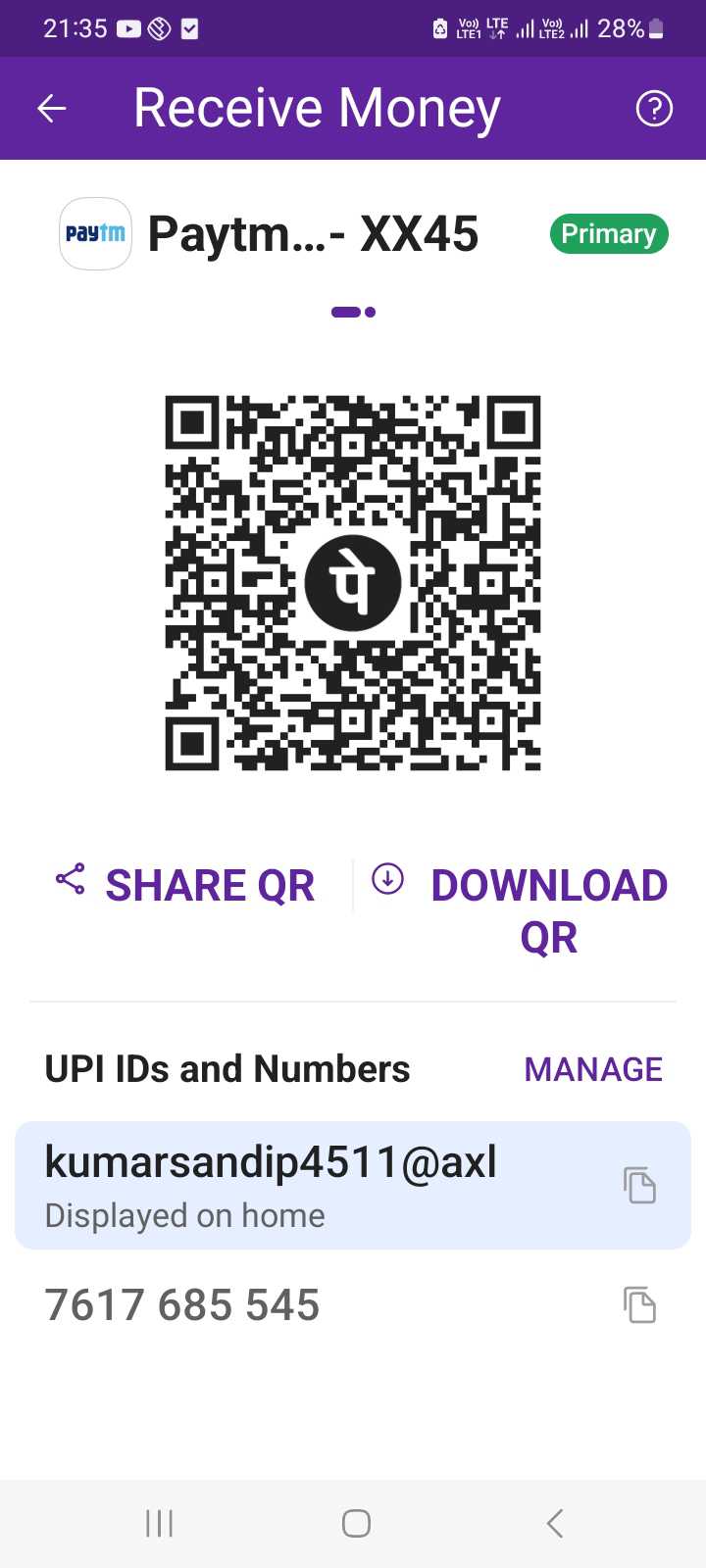Copy the UPI ID kumarsandip4511@axl
Viewport: 706px width, 1568px height.
click(639, 1185)
